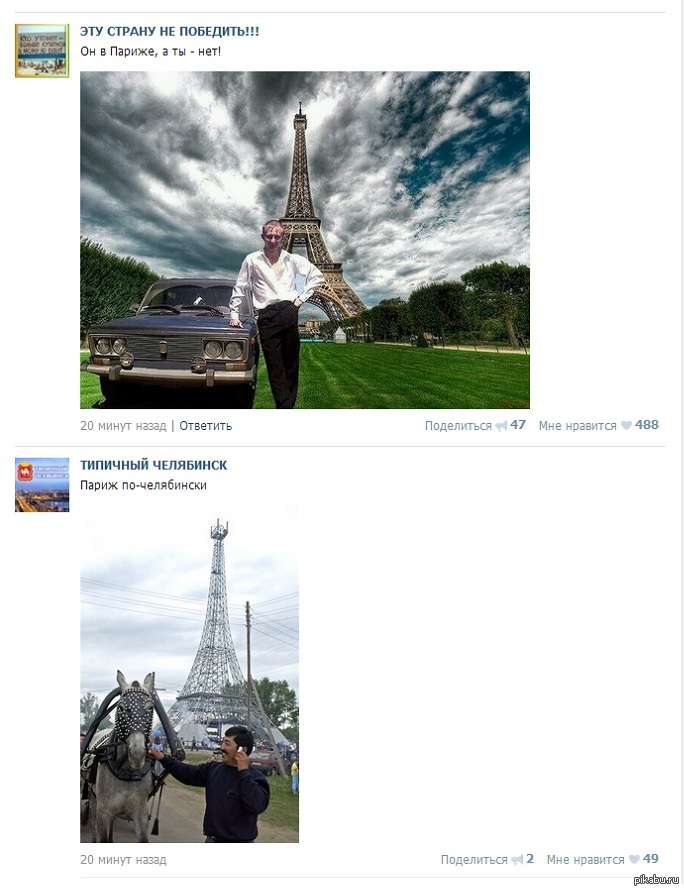The image size is (684, 891).
Task: Tap the ЭТУ СТРАНУ НЕ ПОБЕДИТЬ avatar
Action: pyautogui.click(x=42, y=51)
